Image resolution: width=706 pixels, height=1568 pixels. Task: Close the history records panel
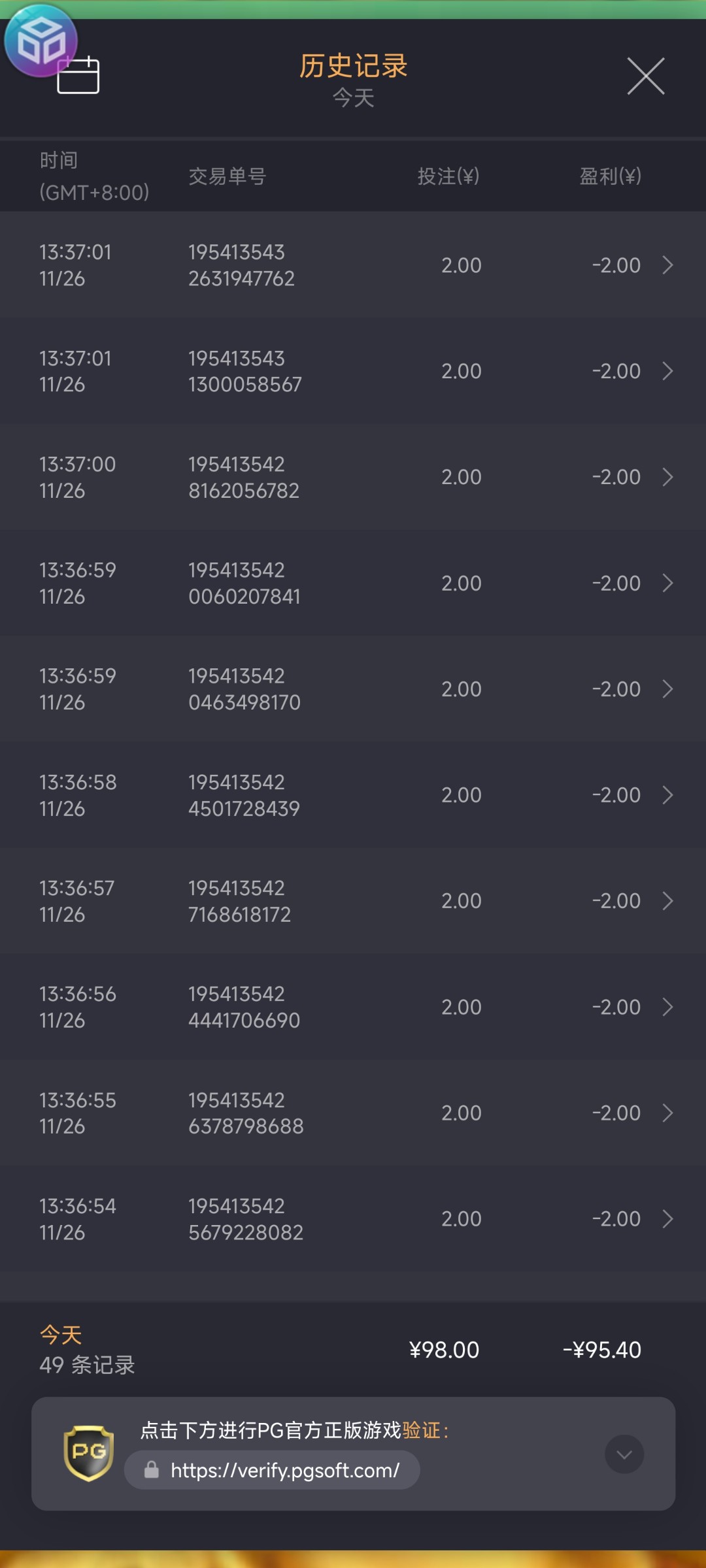click(645, 76)
